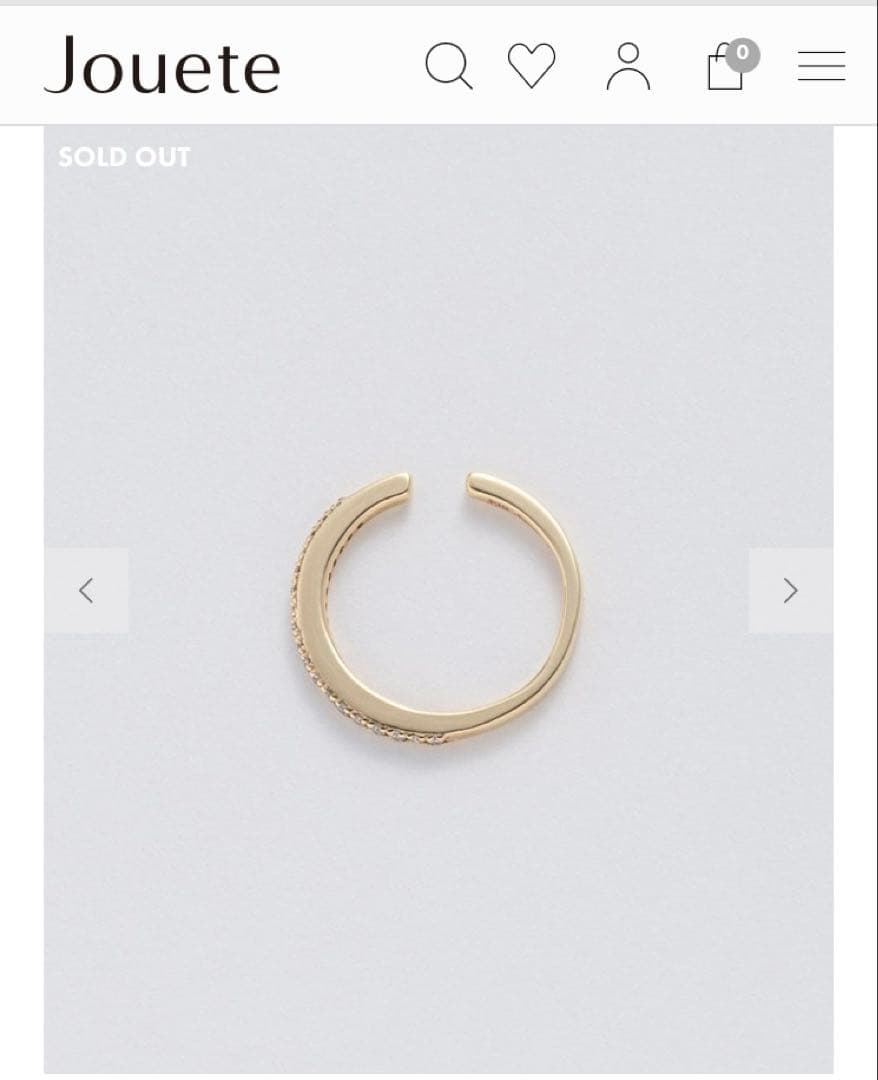Open the hamburger menu

point(821,66)
